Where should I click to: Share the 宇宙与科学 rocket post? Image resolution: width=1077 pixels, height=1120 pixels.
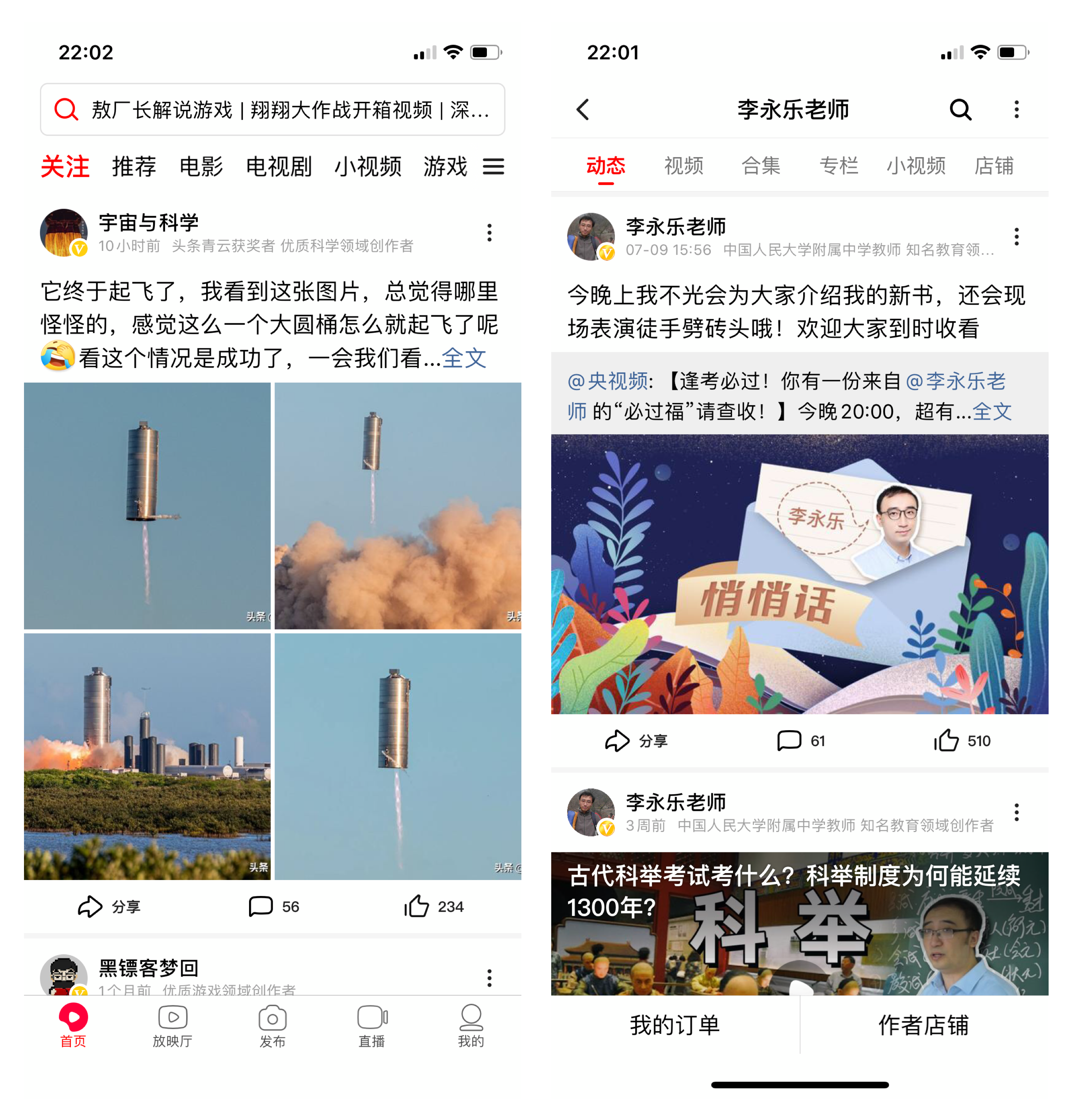coord(109,906)
